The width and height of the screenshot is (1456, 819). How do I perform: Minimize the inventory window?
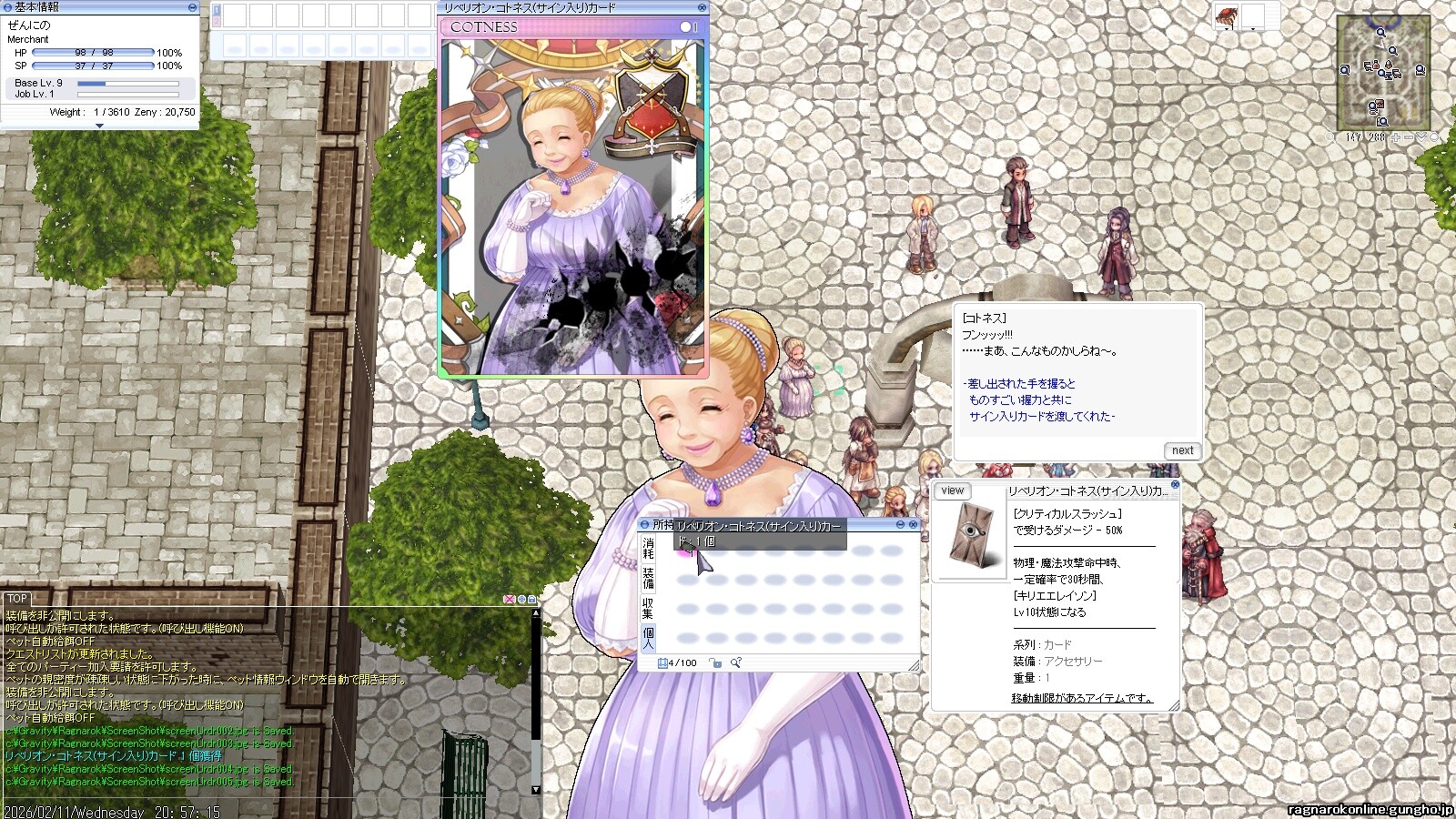click(x=900, y=525)
